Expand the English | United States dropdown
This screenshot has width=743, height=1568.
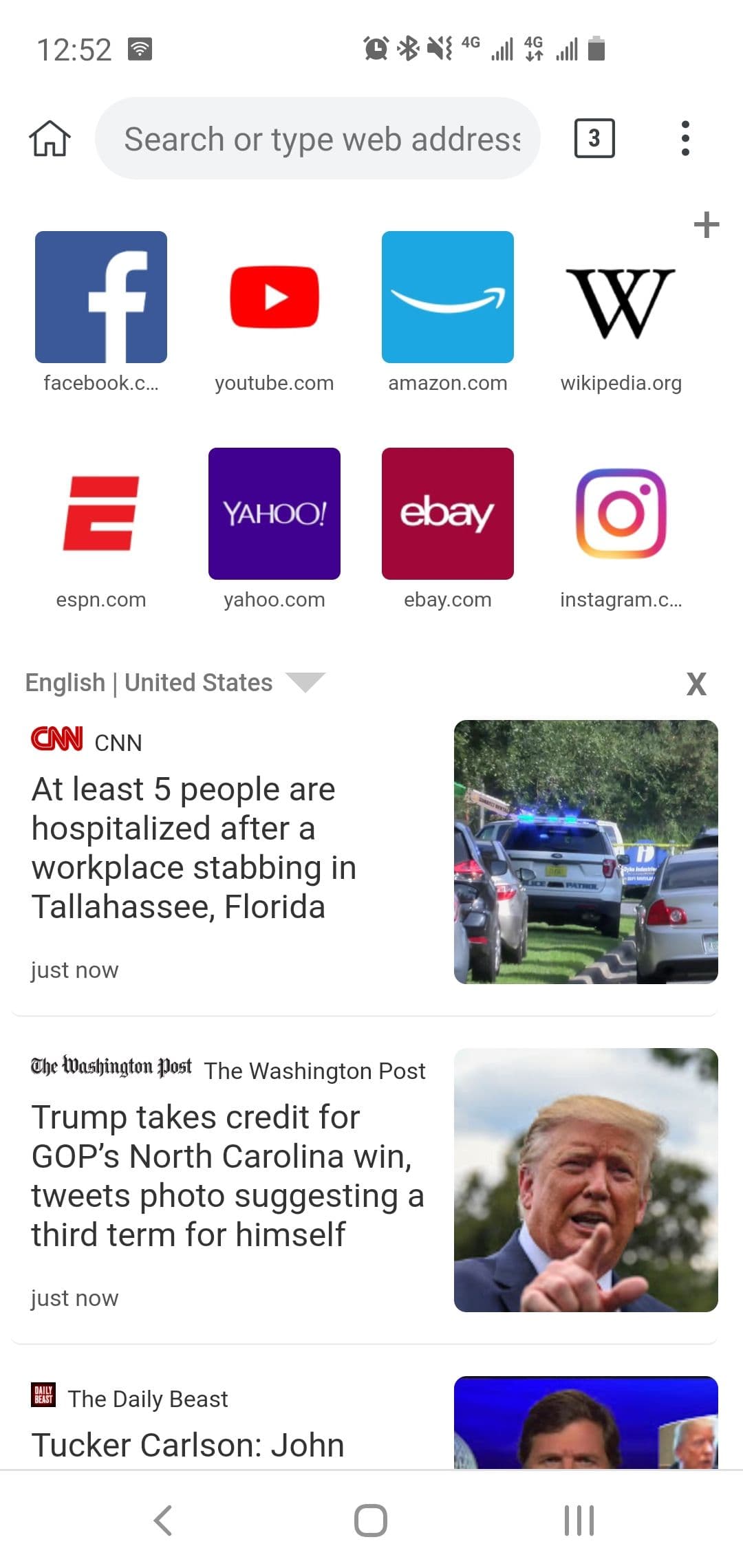coord(305,682)
